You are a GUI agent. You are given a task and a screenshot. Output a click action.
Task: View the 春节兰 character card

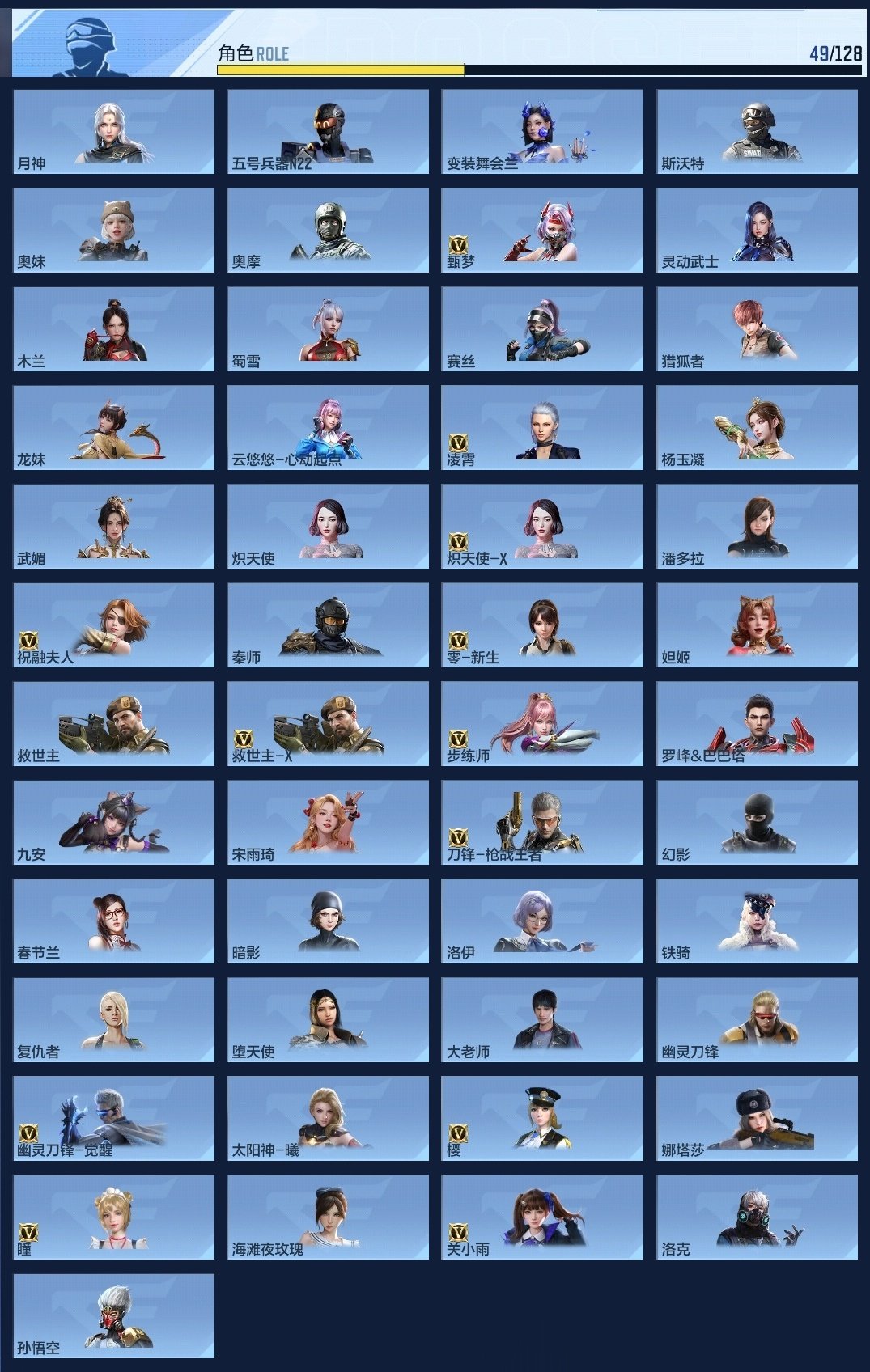113,921
